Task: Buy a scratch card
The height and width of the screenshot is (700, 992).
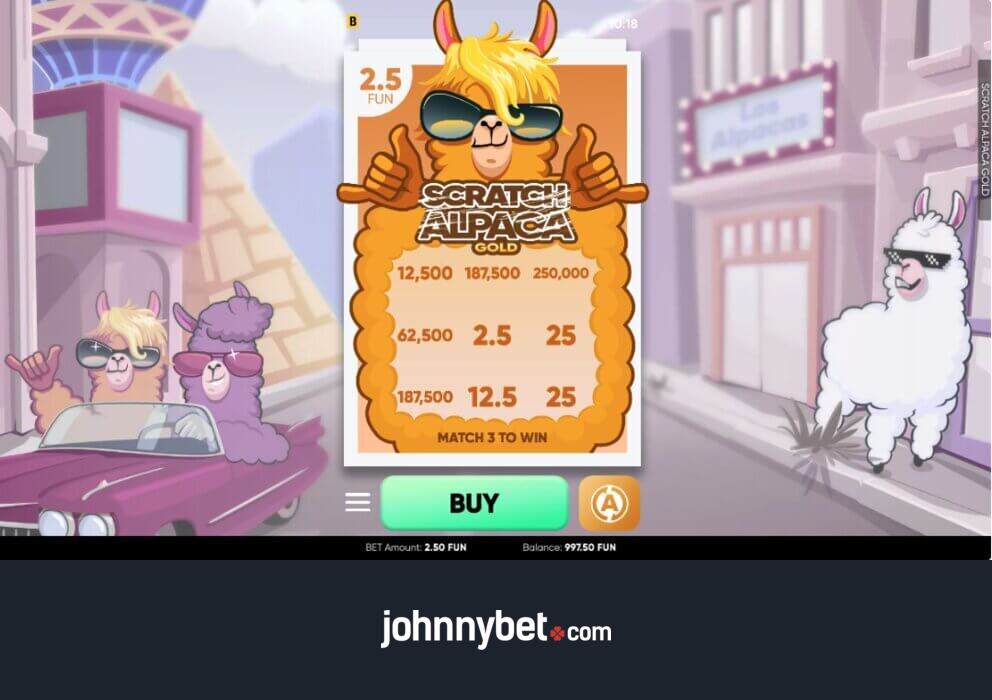Action: [474, 502]
